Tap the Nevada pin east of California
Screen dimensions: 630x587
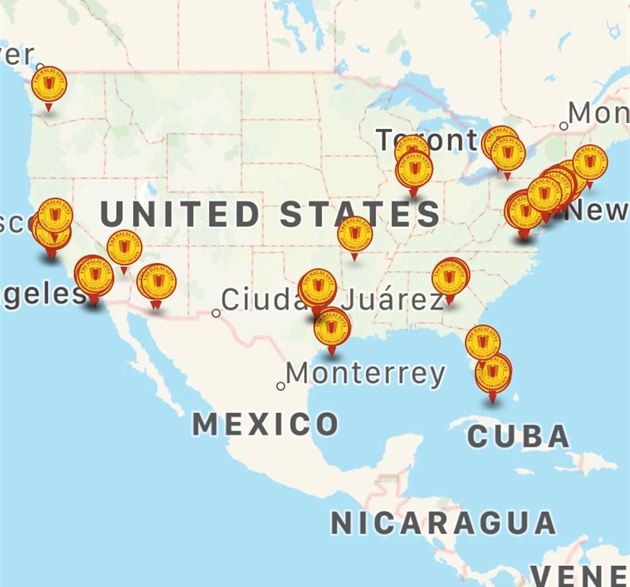coord(124,248)
